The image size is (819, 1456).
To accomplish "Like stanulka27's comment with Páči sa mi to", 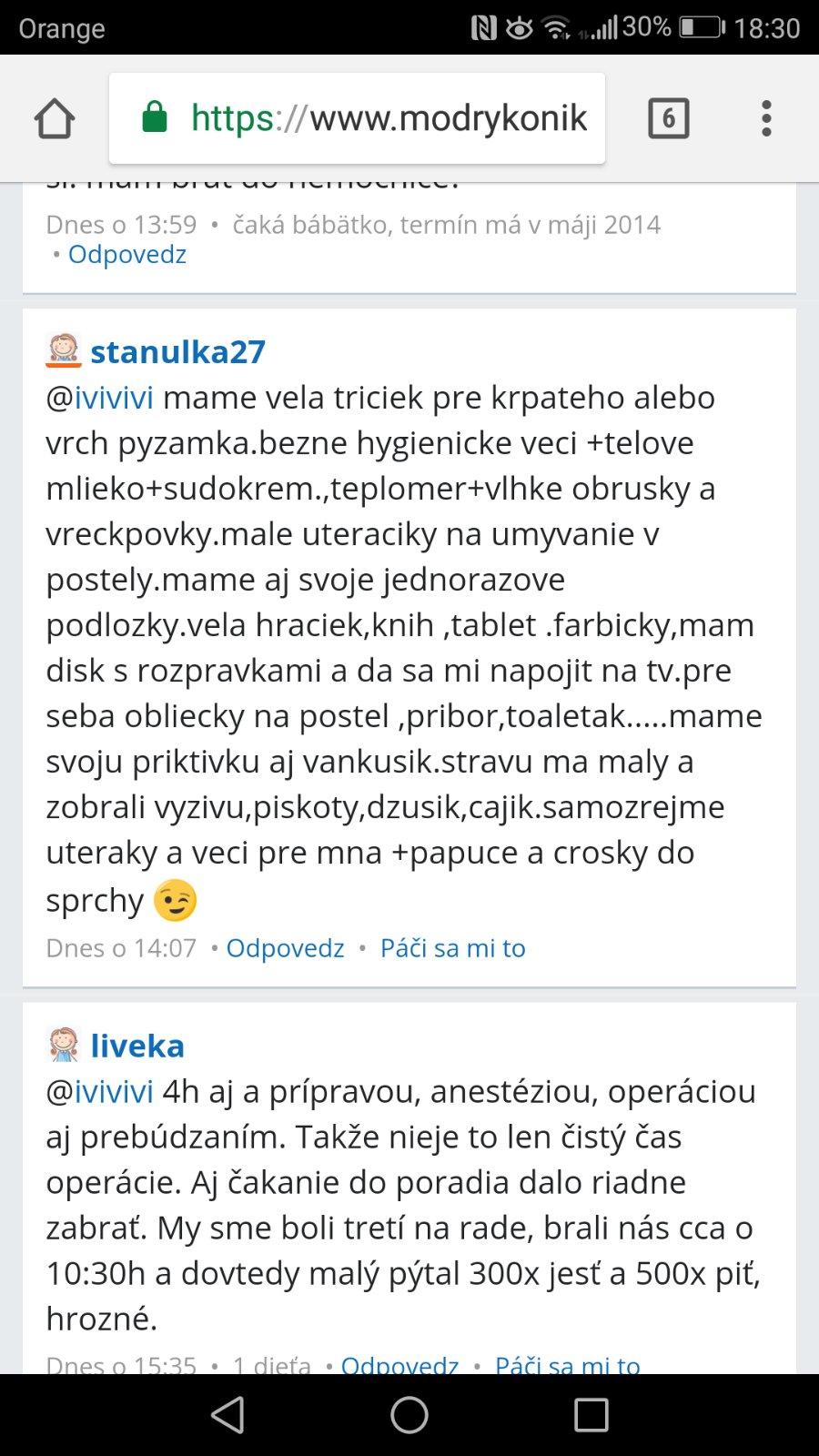I will [x=452, y=948].
